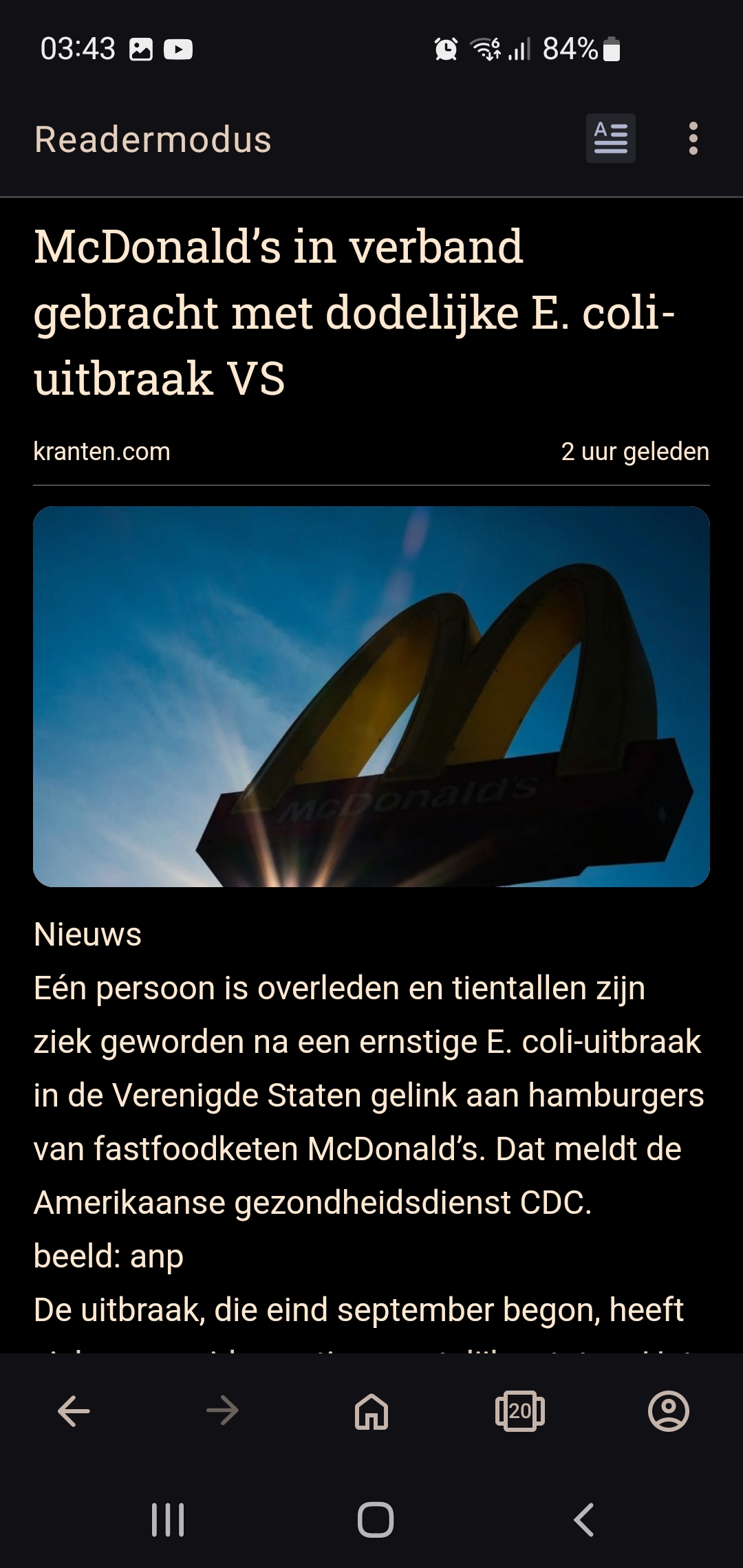This screenshot has width=743, height=1568.
Task: Tap the system home button
Action: click(x=376, y=1520)
